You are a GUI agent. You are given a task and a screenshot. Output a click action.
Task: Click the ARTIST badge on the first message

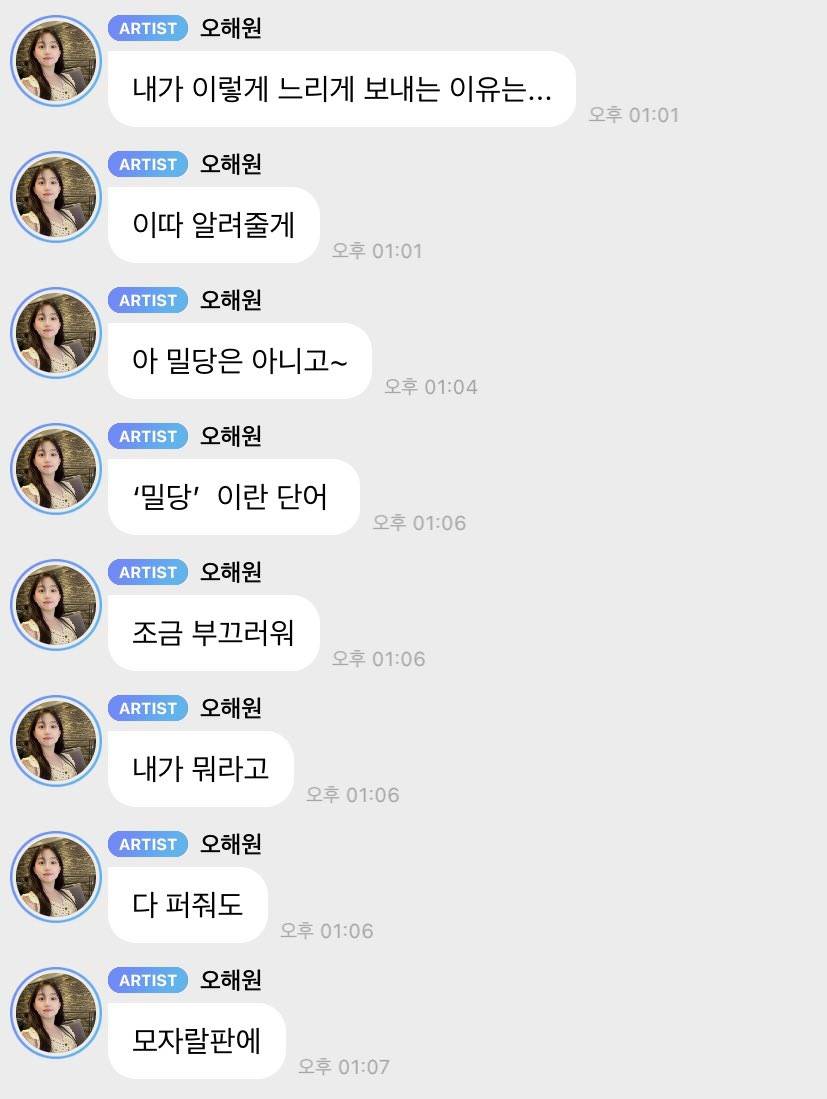coord(147,29)
